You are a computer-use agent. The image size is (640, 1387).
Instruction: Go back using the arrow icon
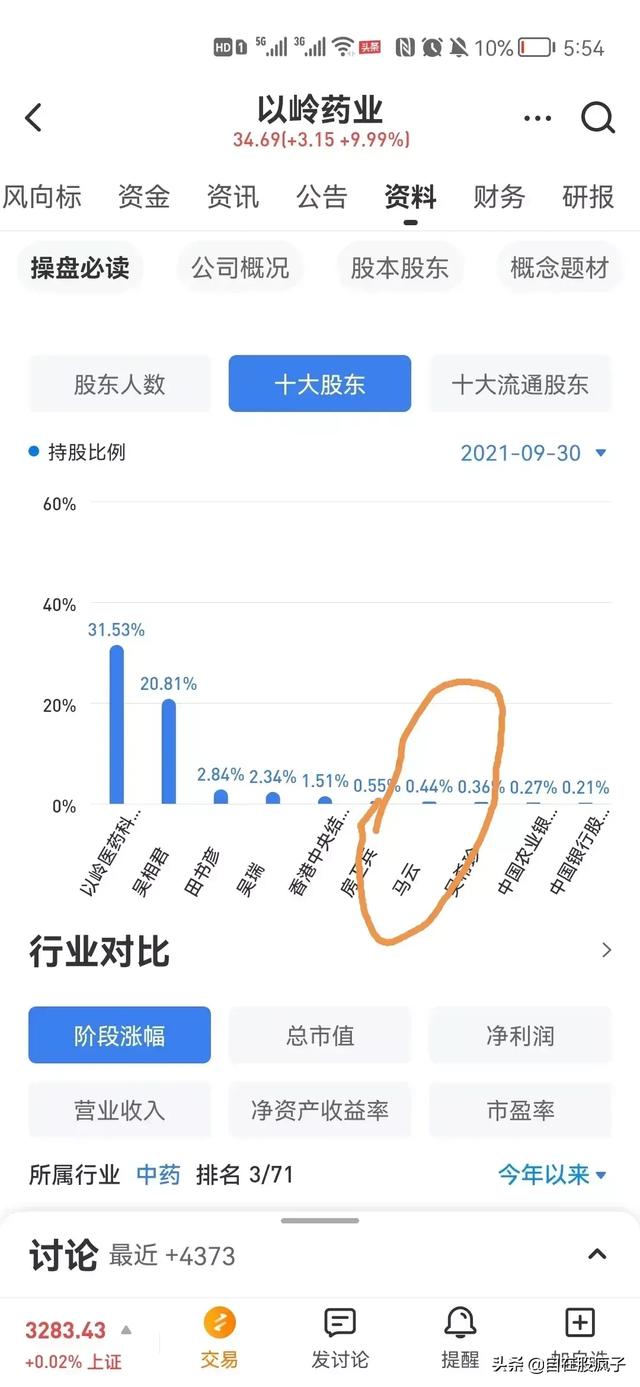[34, 118]
